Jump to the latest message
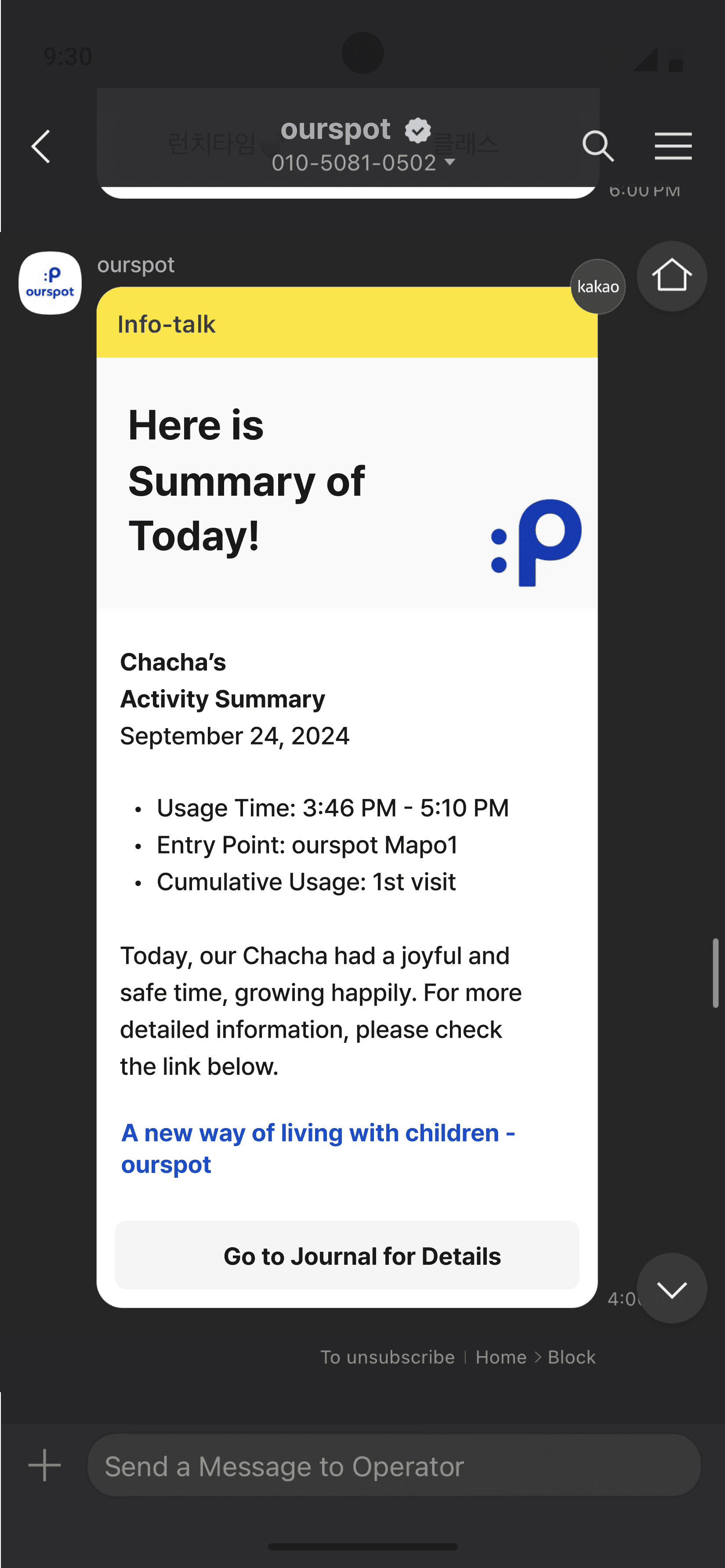Viewport: 725px width, 1568px height. 671,1288
